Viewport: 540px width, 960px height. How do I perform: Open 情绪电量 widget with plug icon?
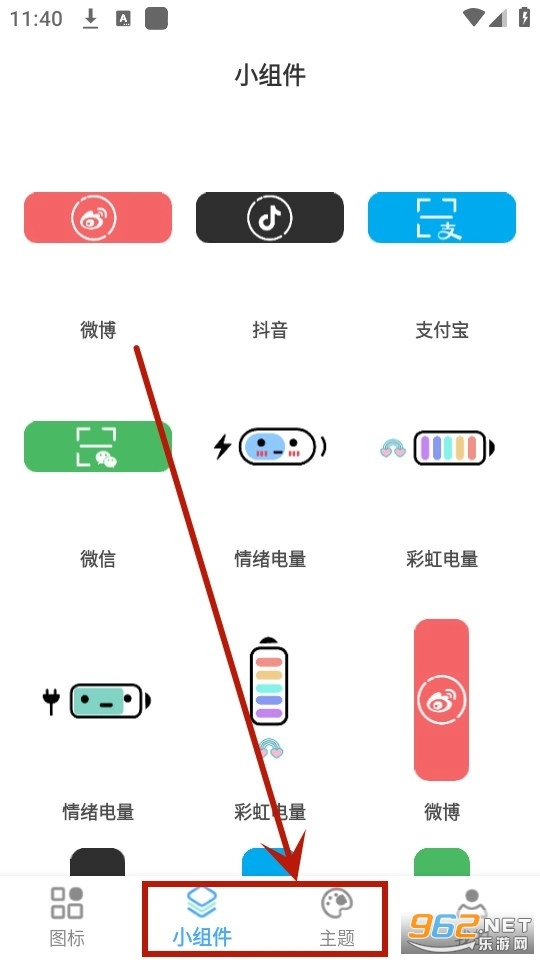(x=96, y=700)
